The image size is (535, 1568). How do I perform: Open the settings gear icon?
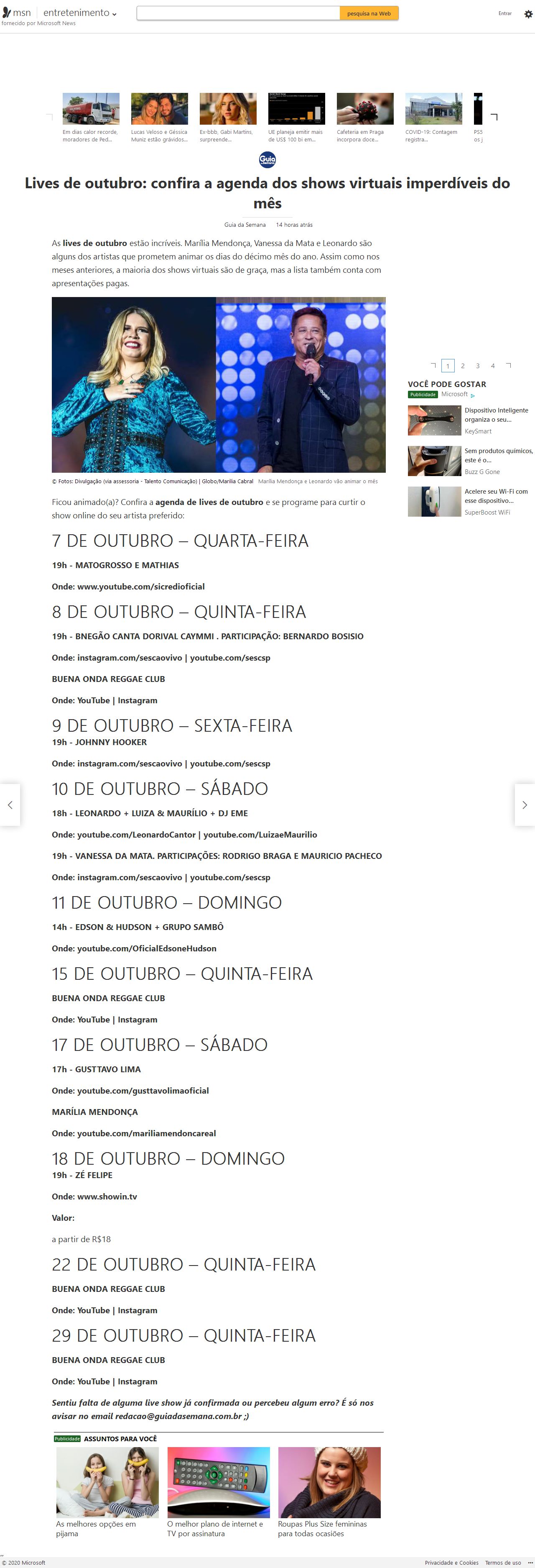tap(528, 13)
